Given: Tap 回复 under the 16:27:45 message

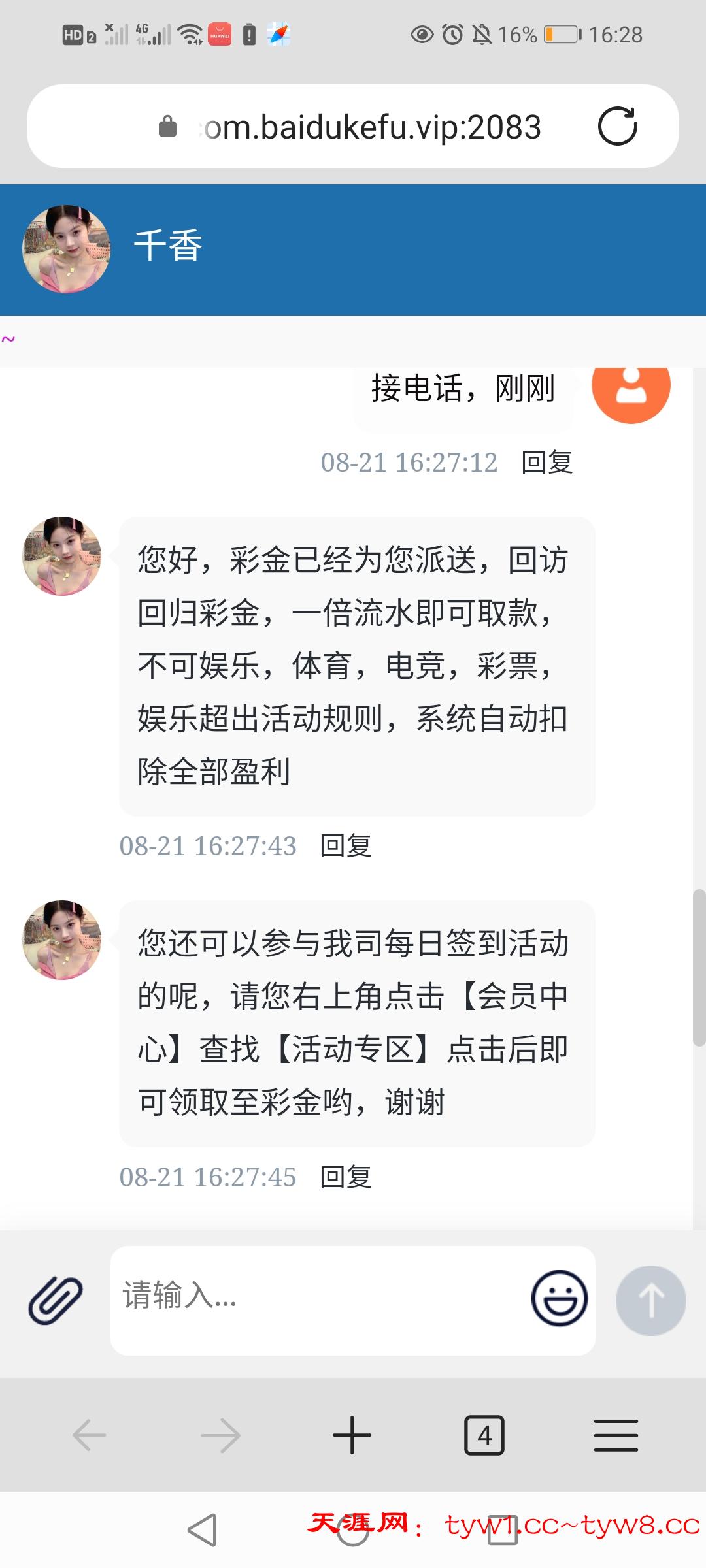Looking at the screenshot, I should click(345, 1177).
